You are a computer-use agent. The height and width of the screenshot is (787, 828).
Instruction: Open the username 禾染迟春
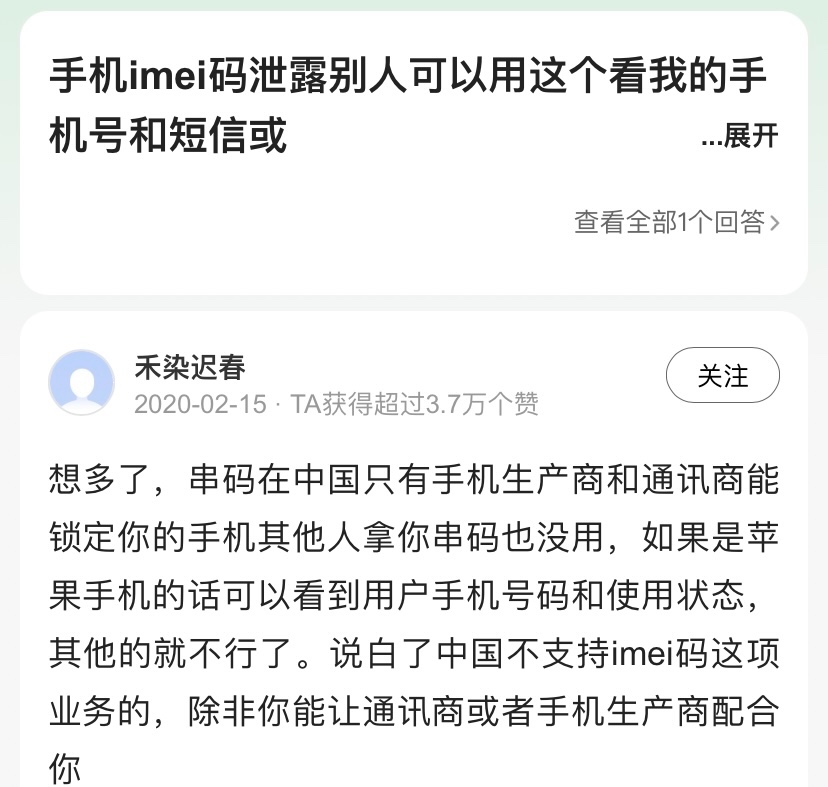click(190, 368)
